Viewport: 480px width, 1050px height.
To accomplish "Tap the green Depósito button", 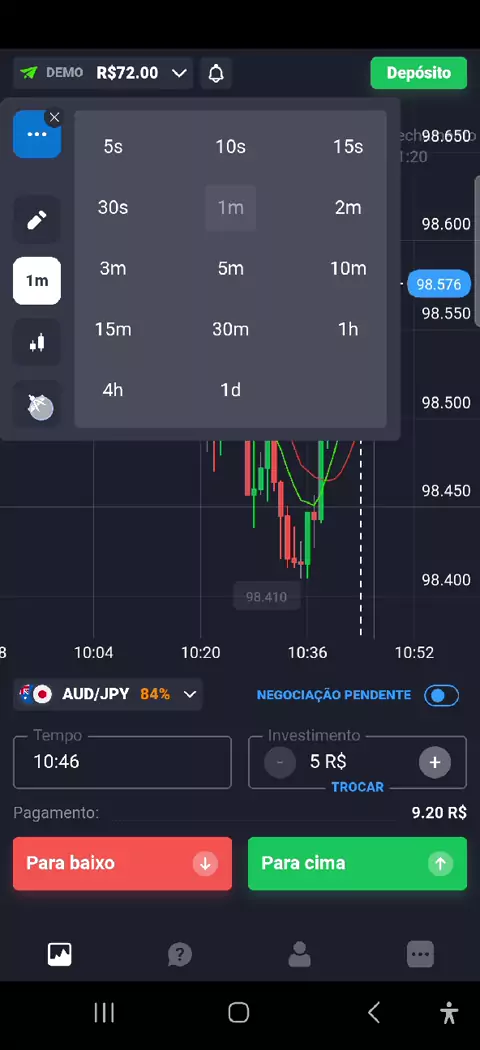I will tap(418, 73).
